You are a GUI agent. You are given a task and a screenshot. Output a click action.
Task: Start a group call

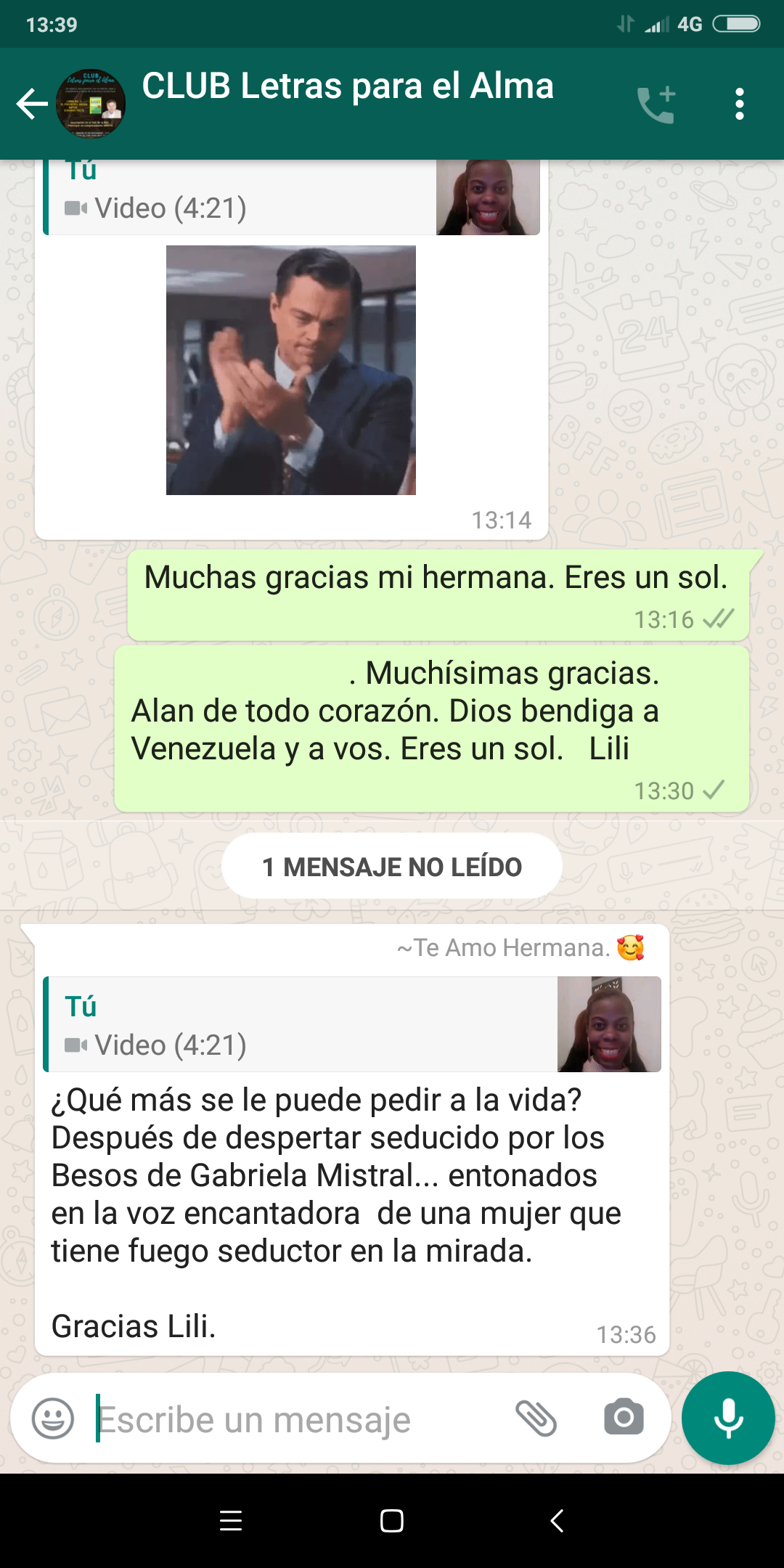point(656,105)
